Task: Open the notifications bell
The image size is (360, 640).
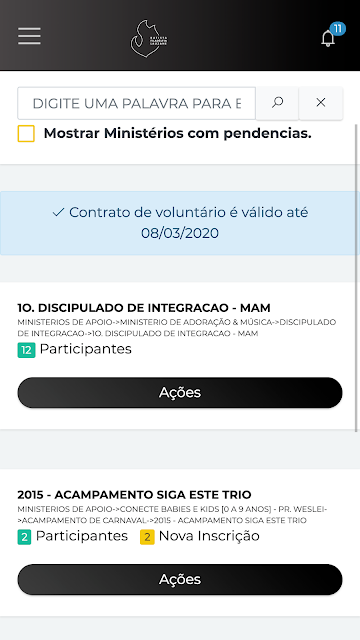Action: (328, 38)
